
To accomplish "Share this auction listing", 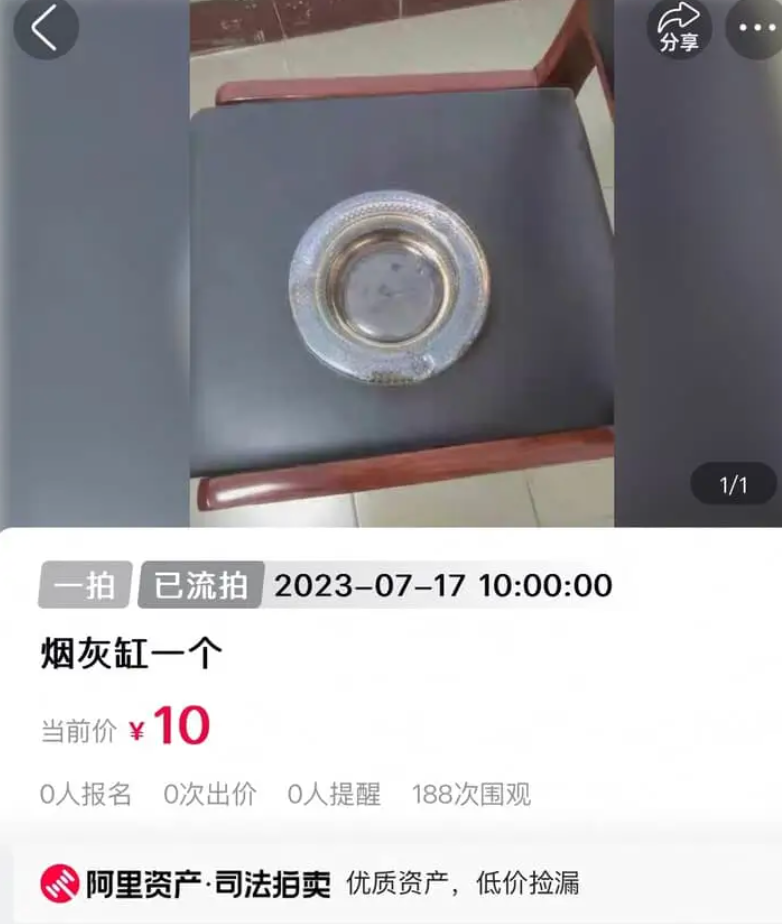I will pos(679,29).
